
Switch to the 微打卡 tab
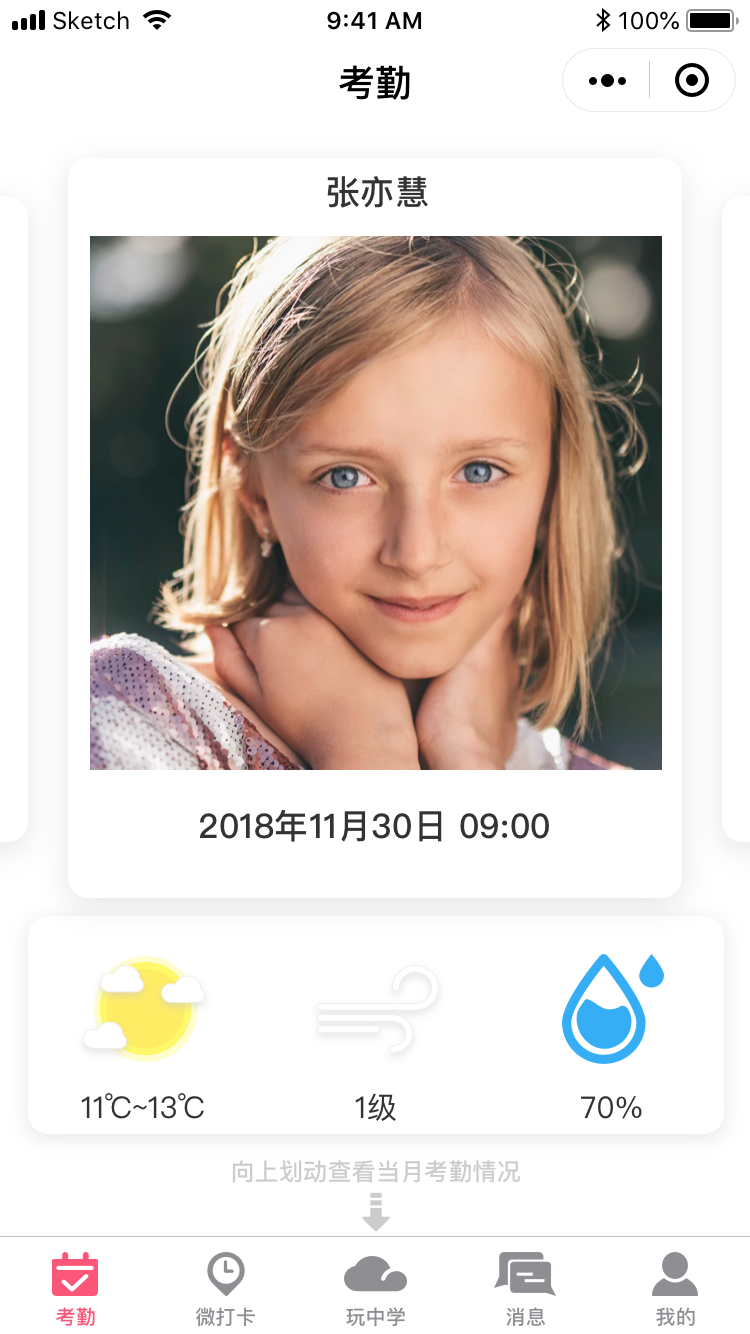click(225, 1288)
